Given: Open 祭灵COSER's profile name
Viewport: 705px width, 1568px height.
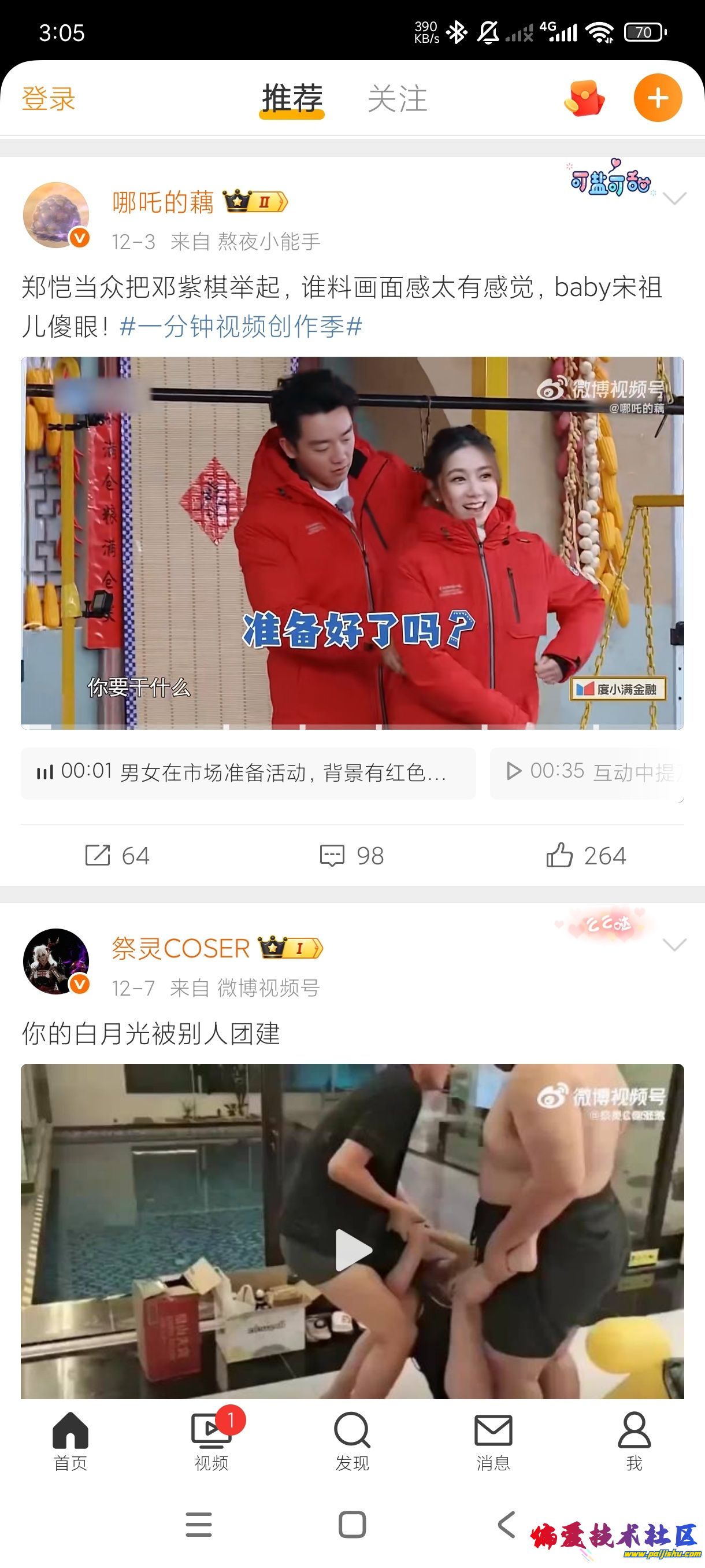Looking at the screenshot, I should click(x=181, y=948).
